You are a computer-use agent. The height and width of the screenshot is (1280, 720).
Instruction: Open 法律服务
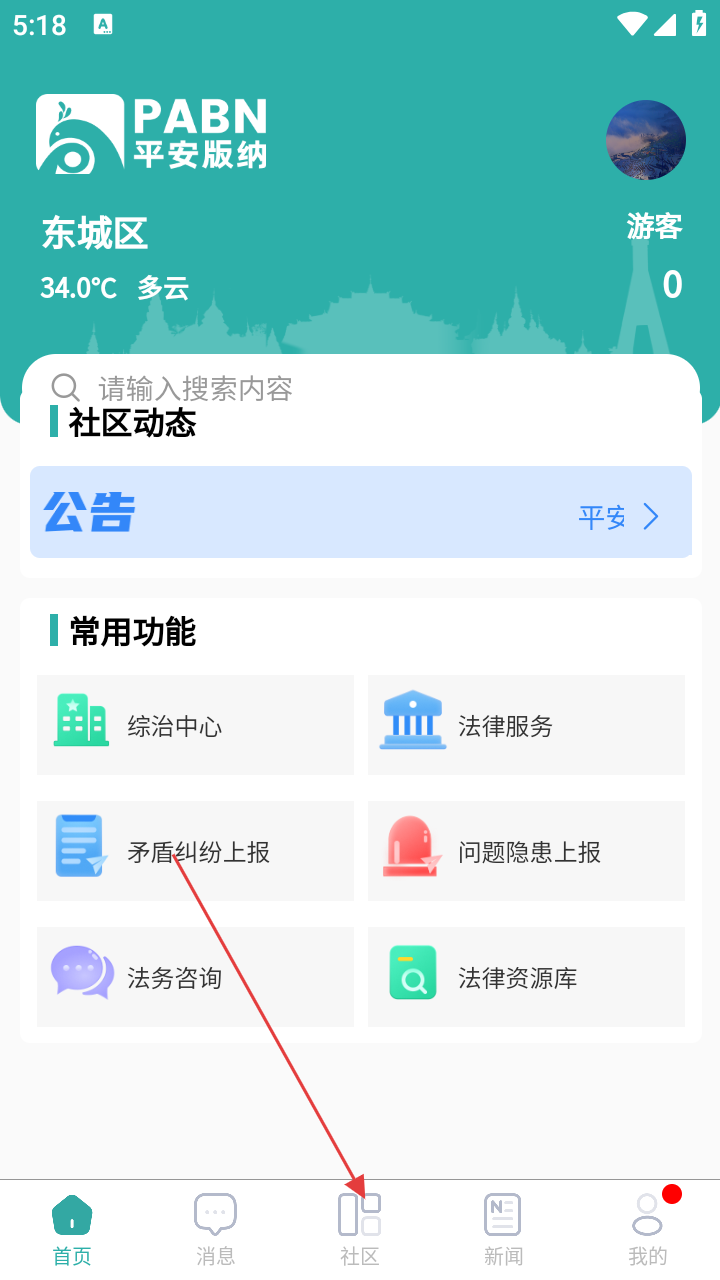click(526, 725)
